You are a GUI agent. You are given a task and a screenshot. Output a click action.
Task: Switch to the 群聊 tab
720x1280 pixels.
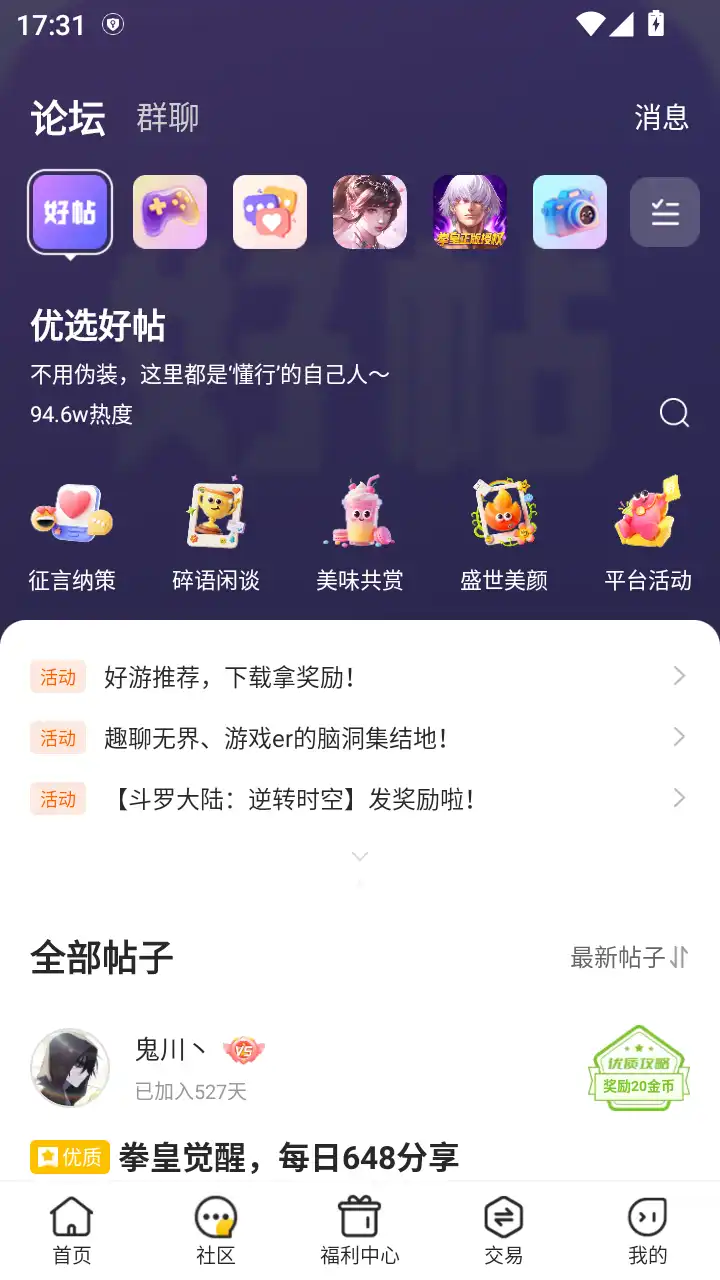[x=168, y=117]
